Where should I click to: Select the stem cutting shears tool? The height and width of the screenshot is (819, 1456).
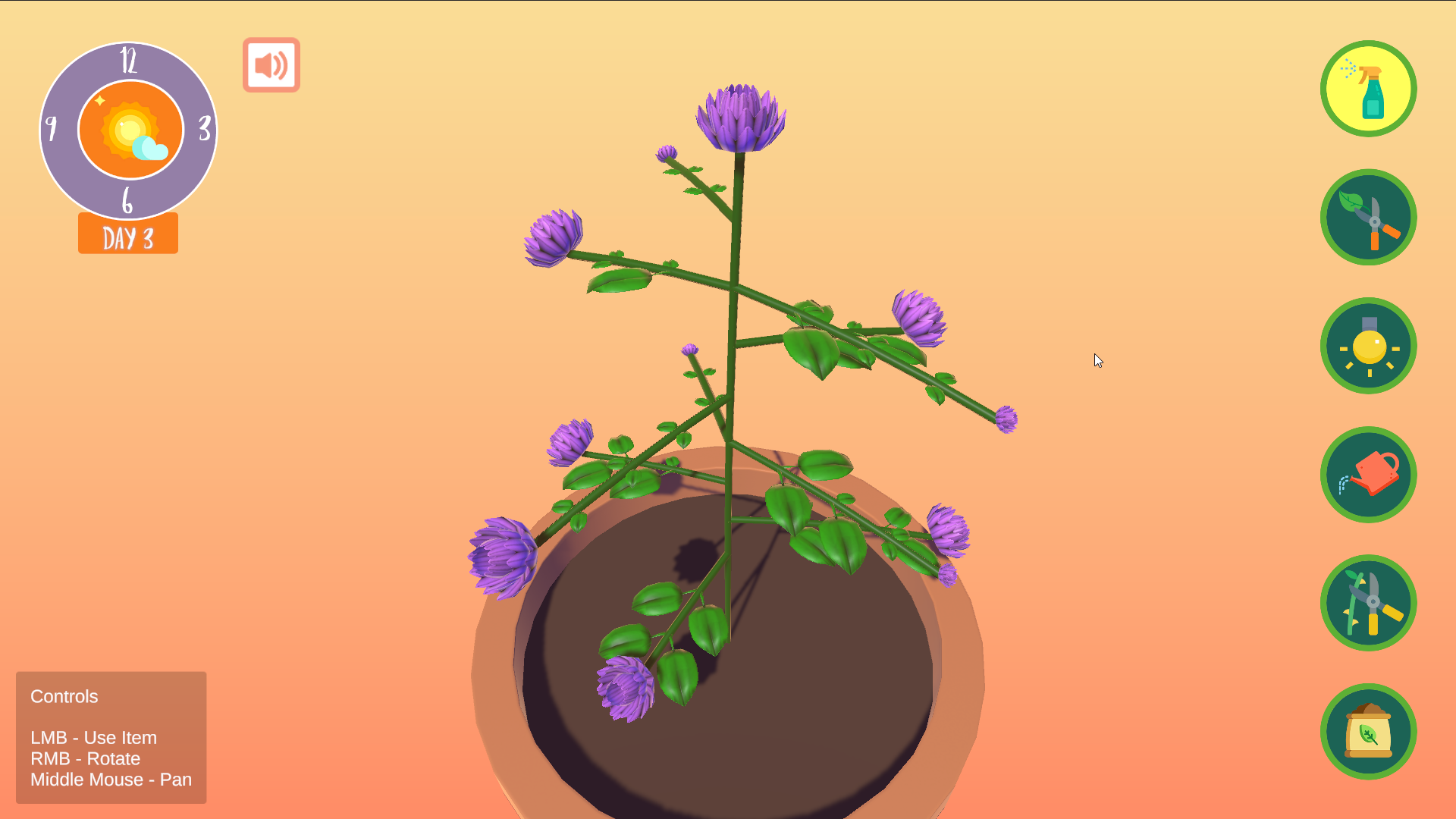pyautogui.click(x=1368, y=603)
